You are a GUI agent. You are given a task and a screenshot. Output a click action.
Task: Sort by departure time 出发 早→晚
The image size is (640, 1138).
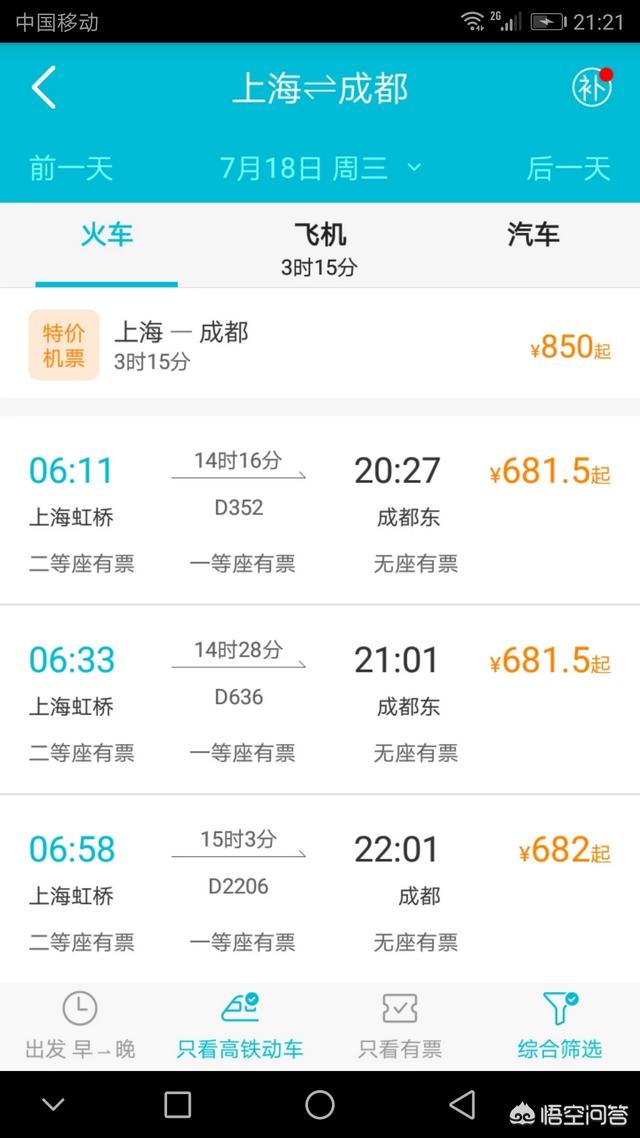pos(80,1026)
